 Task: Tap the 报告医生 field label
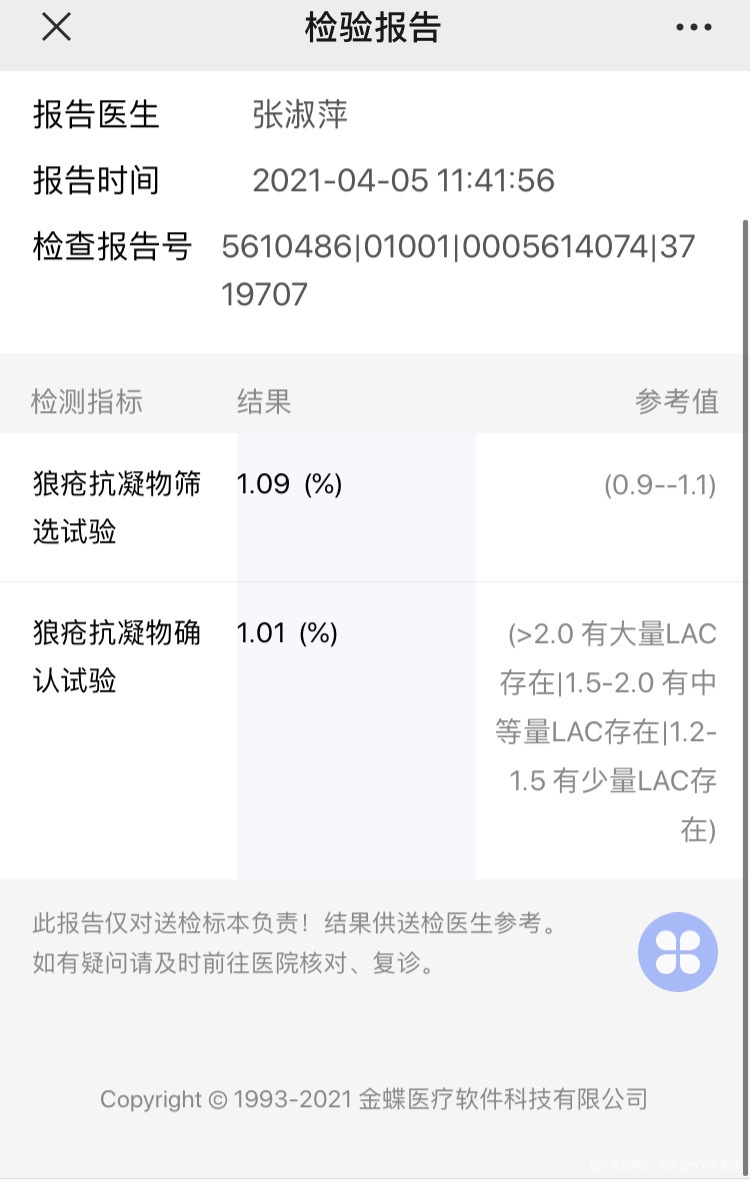[x=95, y=114]
